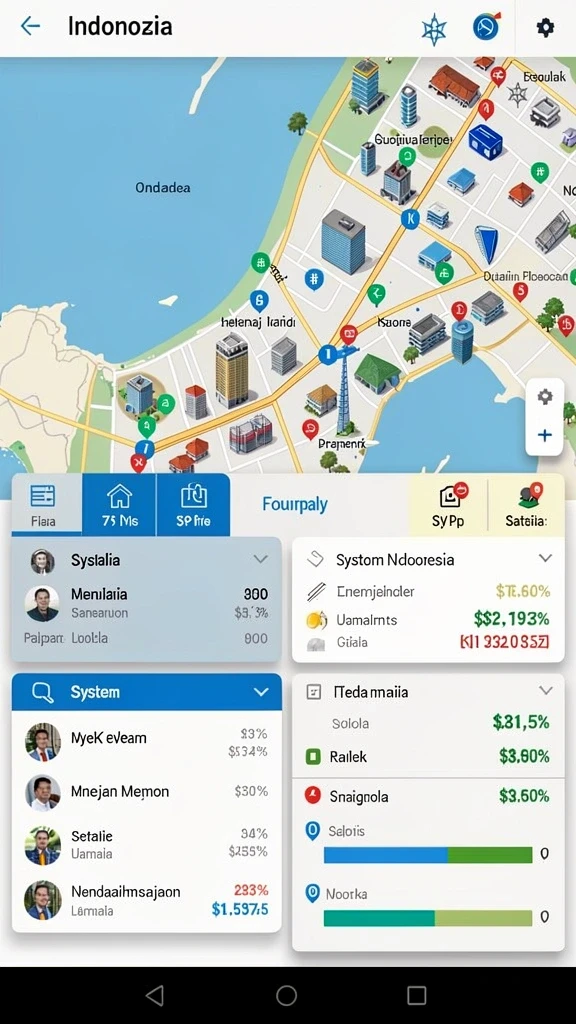Select the SP fite tab

pos(193,505)
